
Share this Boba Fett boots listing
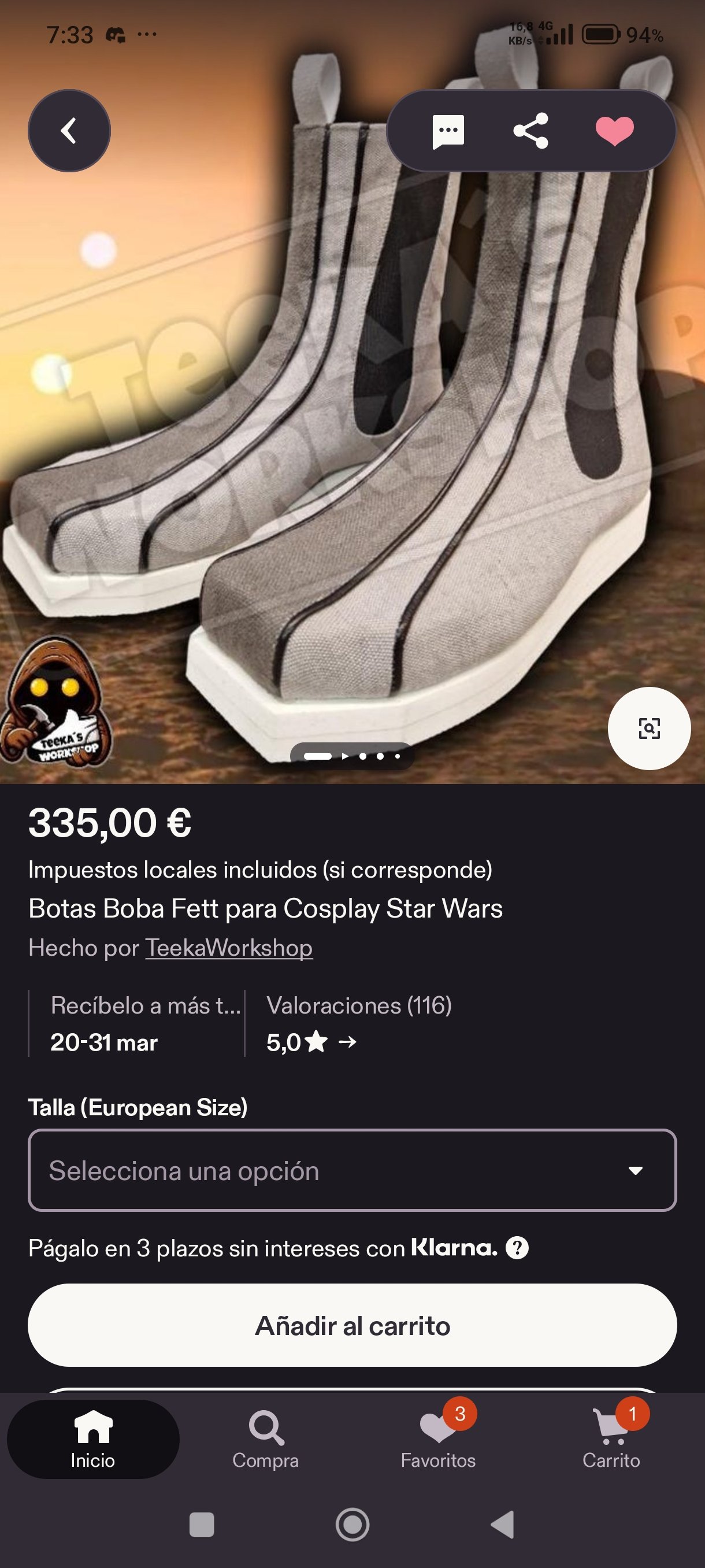(531, 131)
